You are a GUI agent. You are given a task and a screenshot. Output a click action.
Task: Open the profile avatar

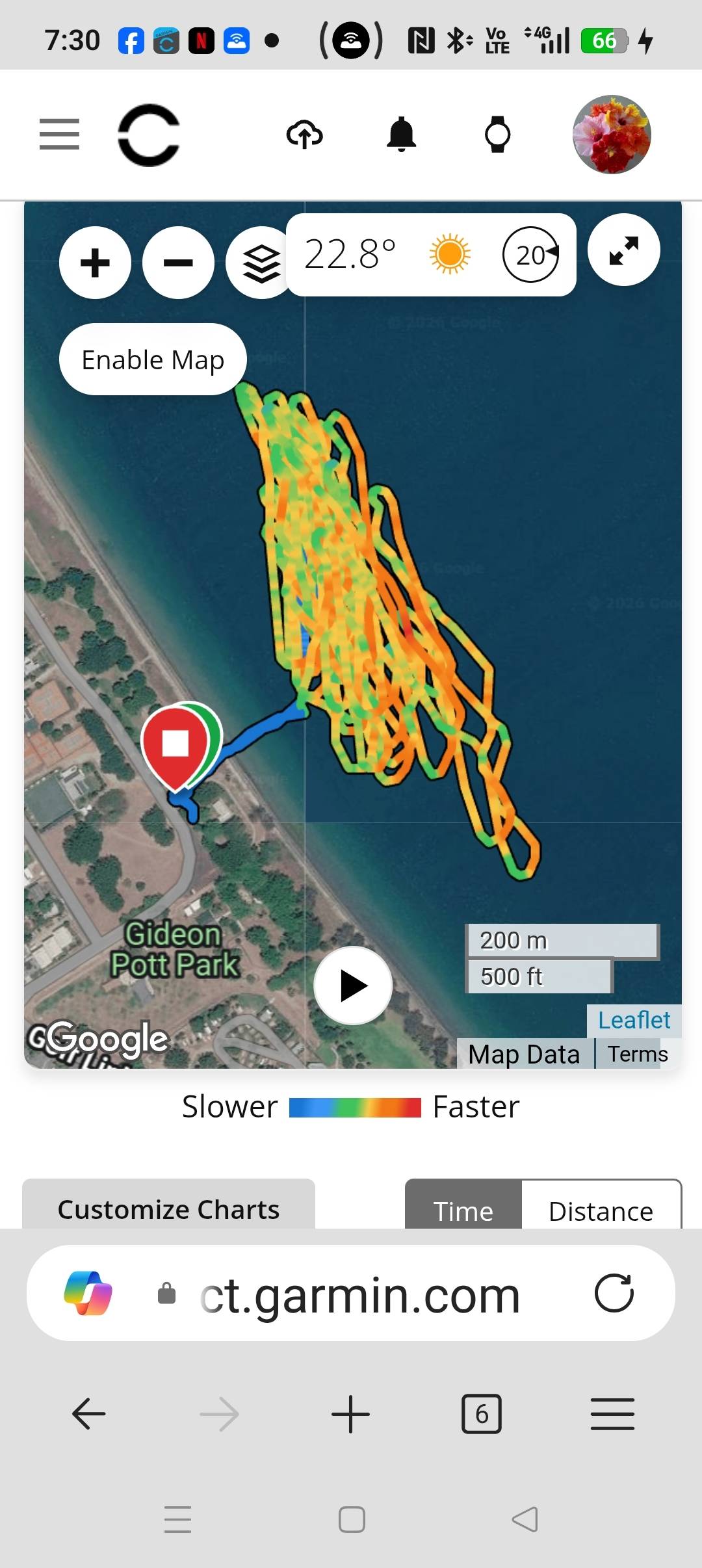tap(612, 135)
